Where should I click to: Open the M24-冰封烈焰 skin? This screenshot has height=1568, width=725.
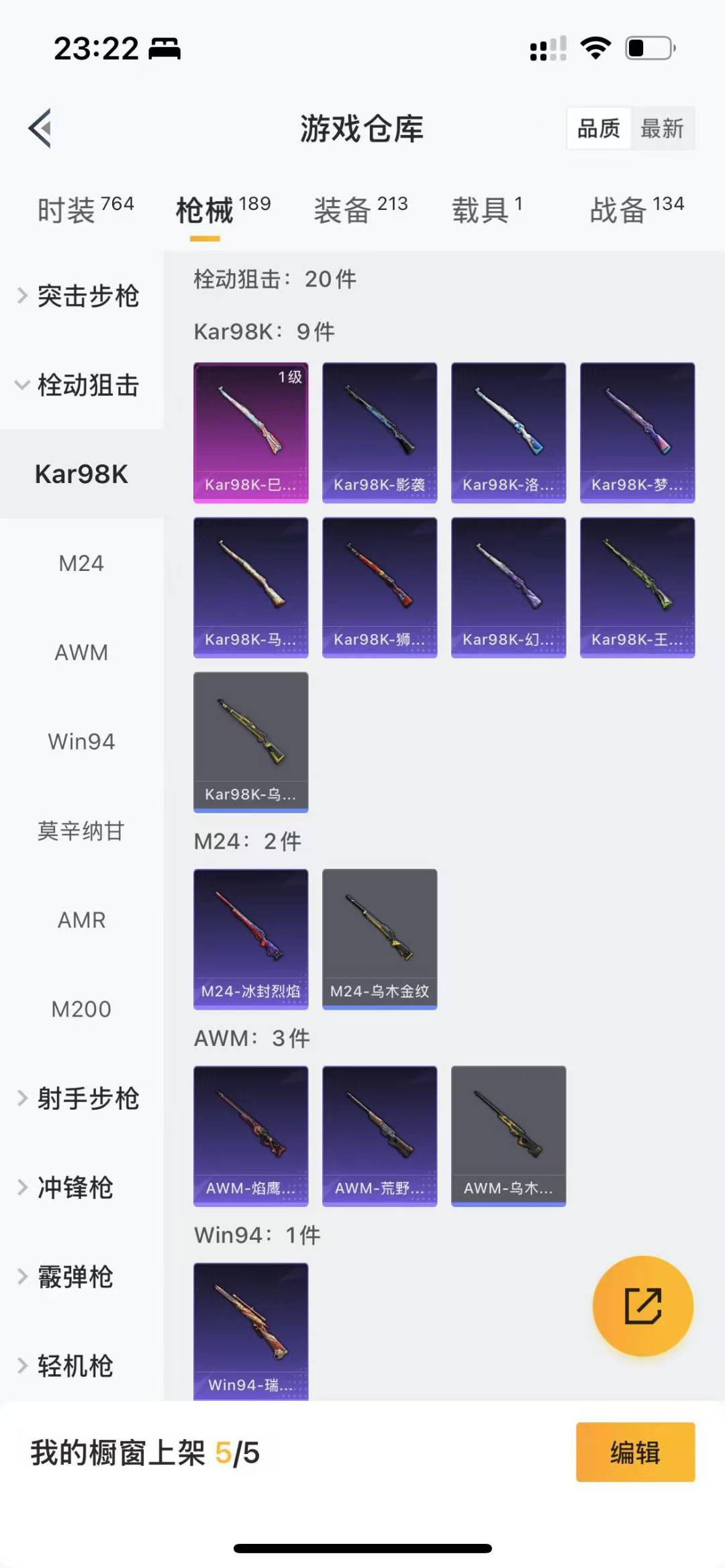point(251,939)
